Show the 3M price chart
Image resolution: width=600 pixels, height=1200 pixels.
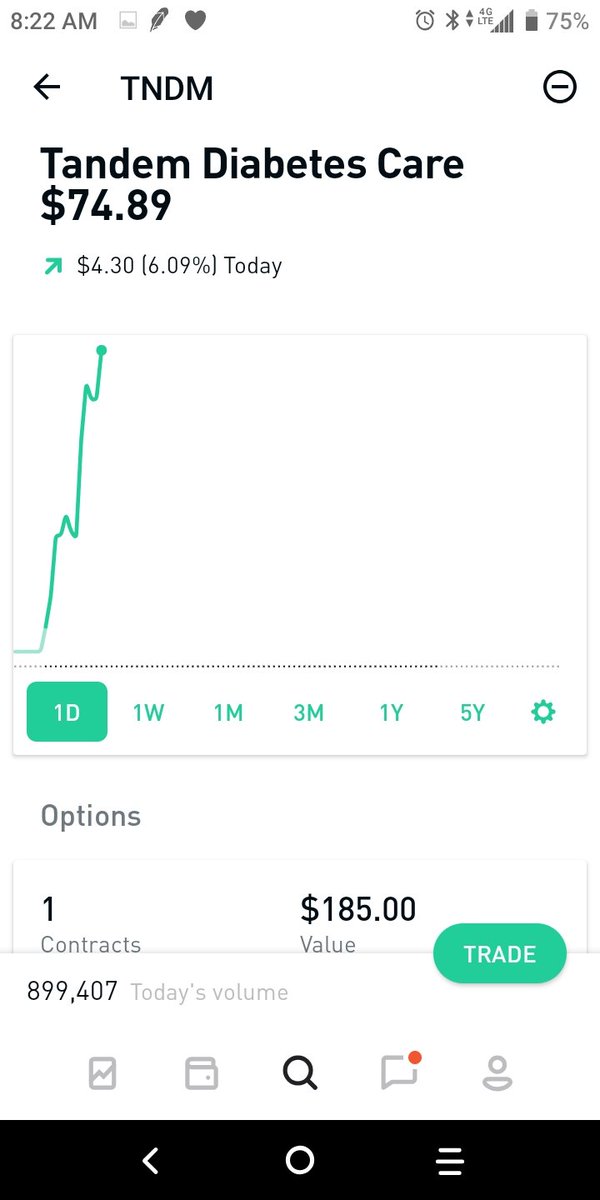click(308, 712)
